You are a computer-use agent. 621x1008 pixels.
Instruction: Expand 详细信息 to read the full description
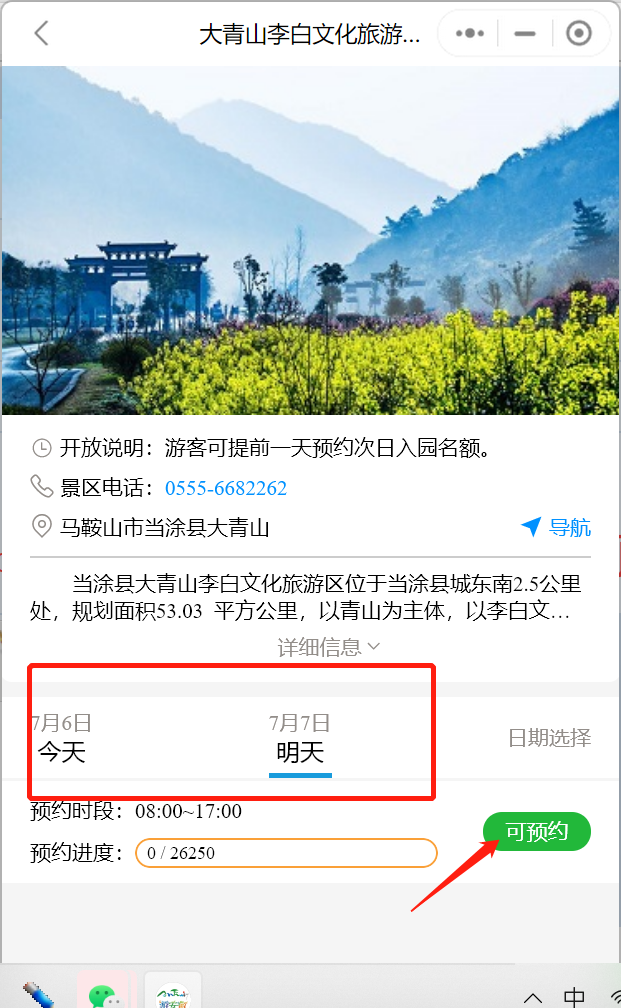click(328, 647)
